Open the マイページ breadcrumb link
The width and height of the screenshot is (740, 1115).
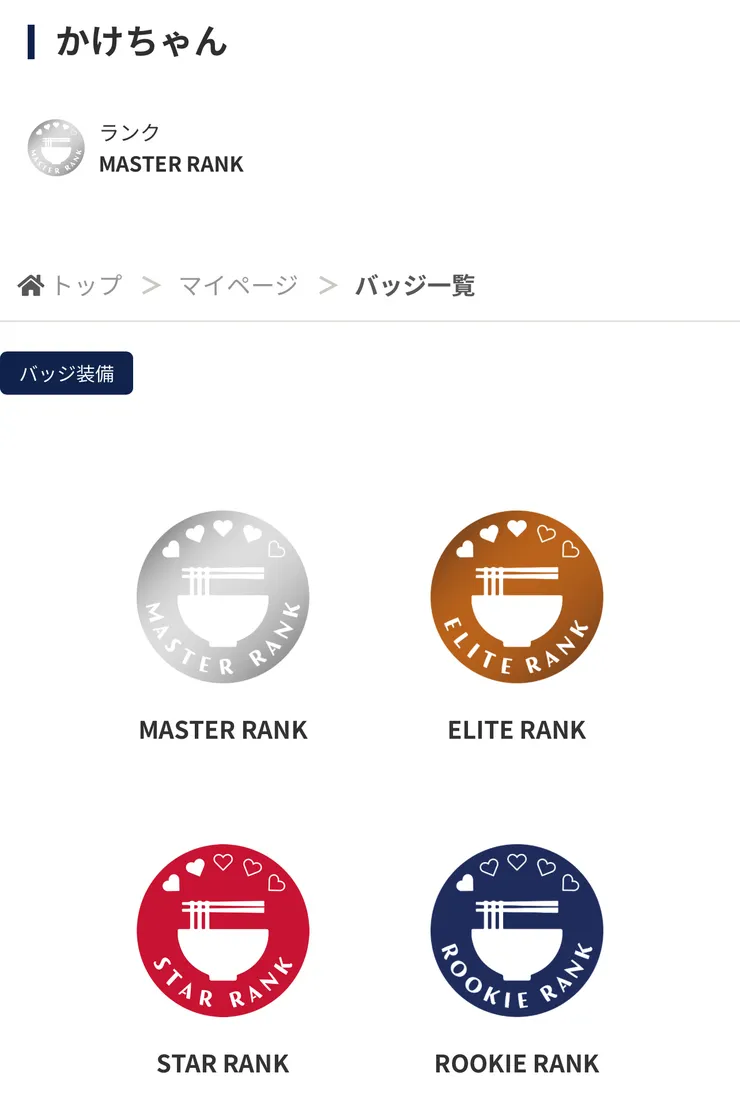[236, 284]
